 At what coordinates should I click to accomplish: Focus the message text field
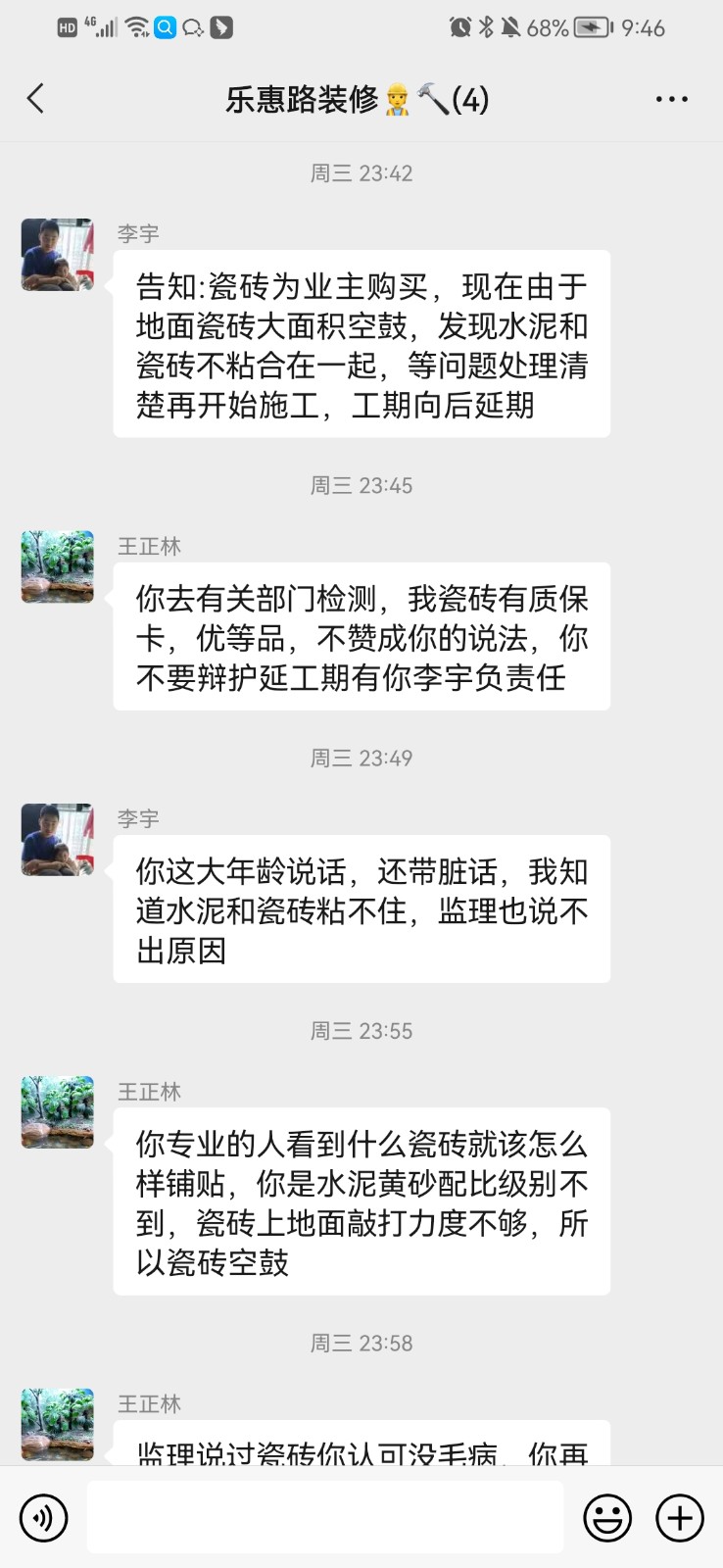(324, 1517)
